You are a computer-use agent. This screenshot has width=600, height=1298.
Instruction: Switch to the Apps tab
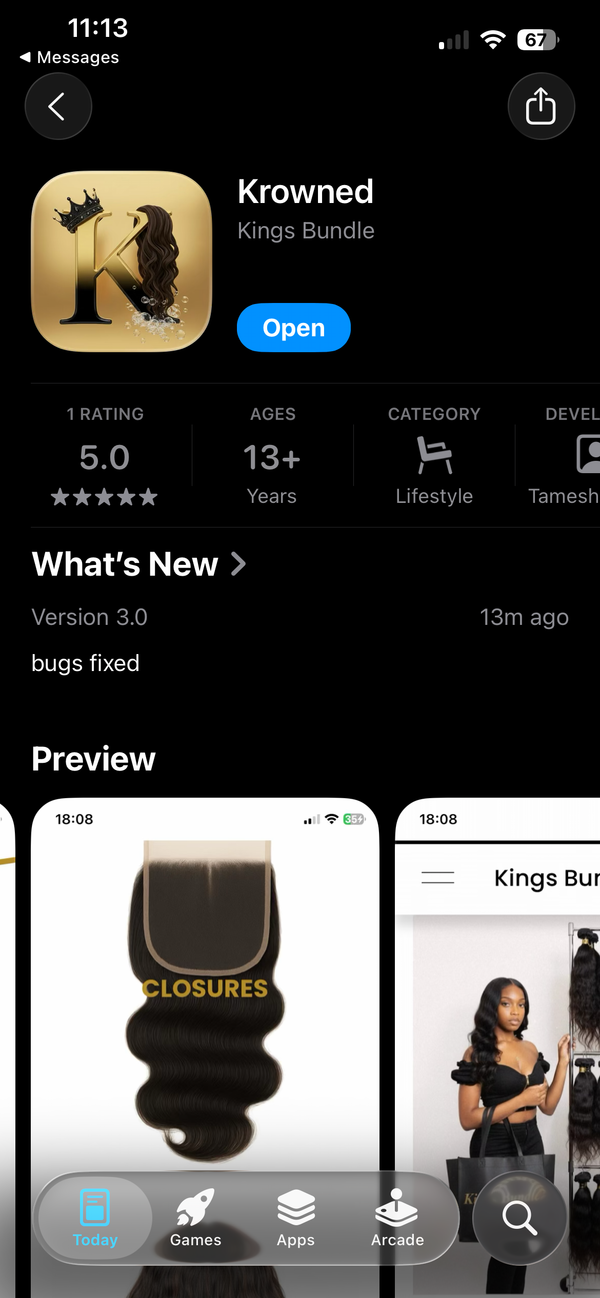point(296,1219)
